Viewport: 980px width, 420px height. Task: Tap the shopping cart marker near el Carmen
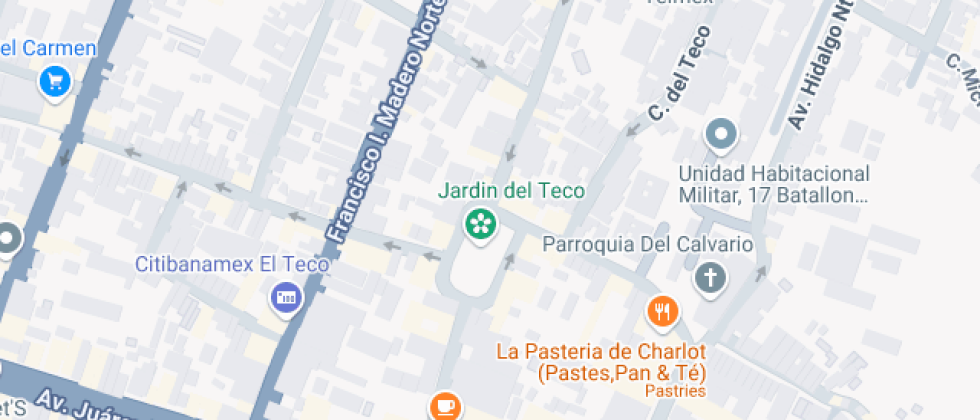point(54,82)
